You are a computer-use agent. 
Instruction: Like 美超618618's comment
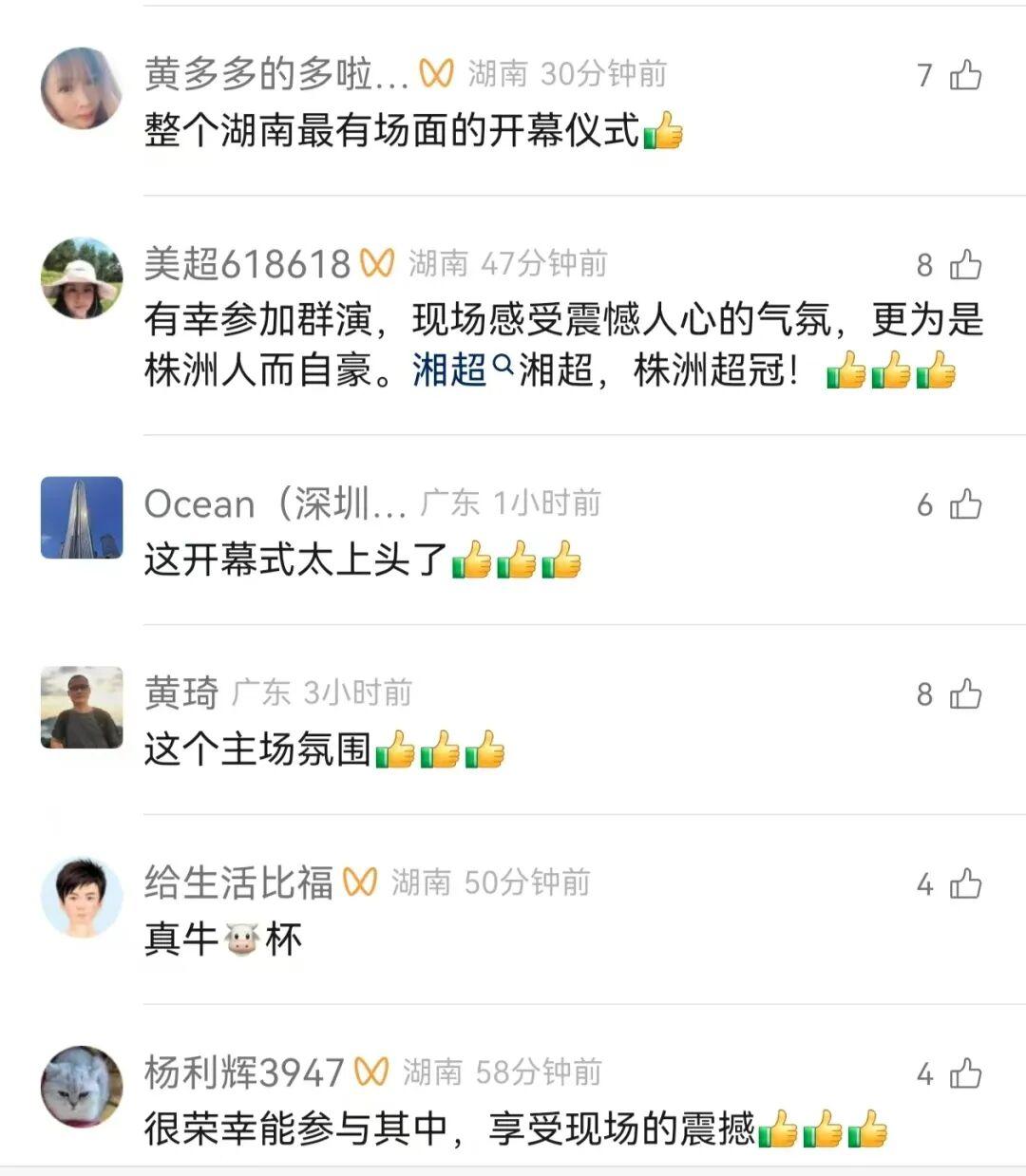[x=965, y=265]
